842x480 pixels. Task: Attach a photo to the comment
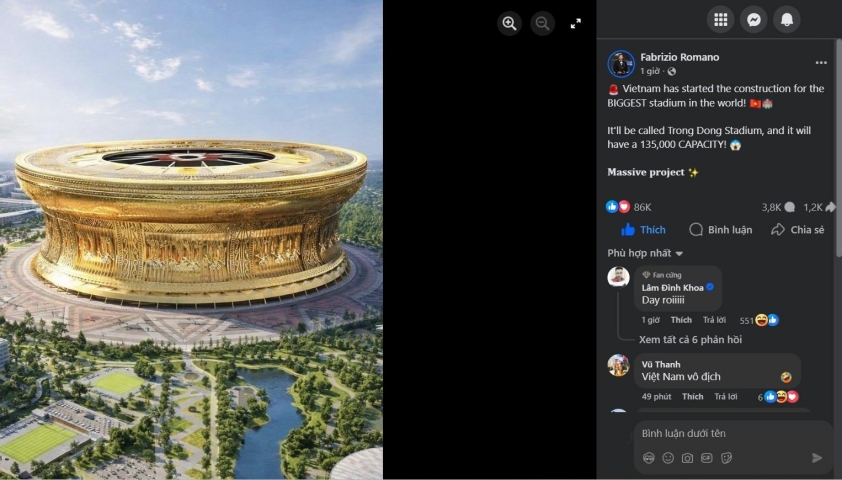(x=687, y=458)
